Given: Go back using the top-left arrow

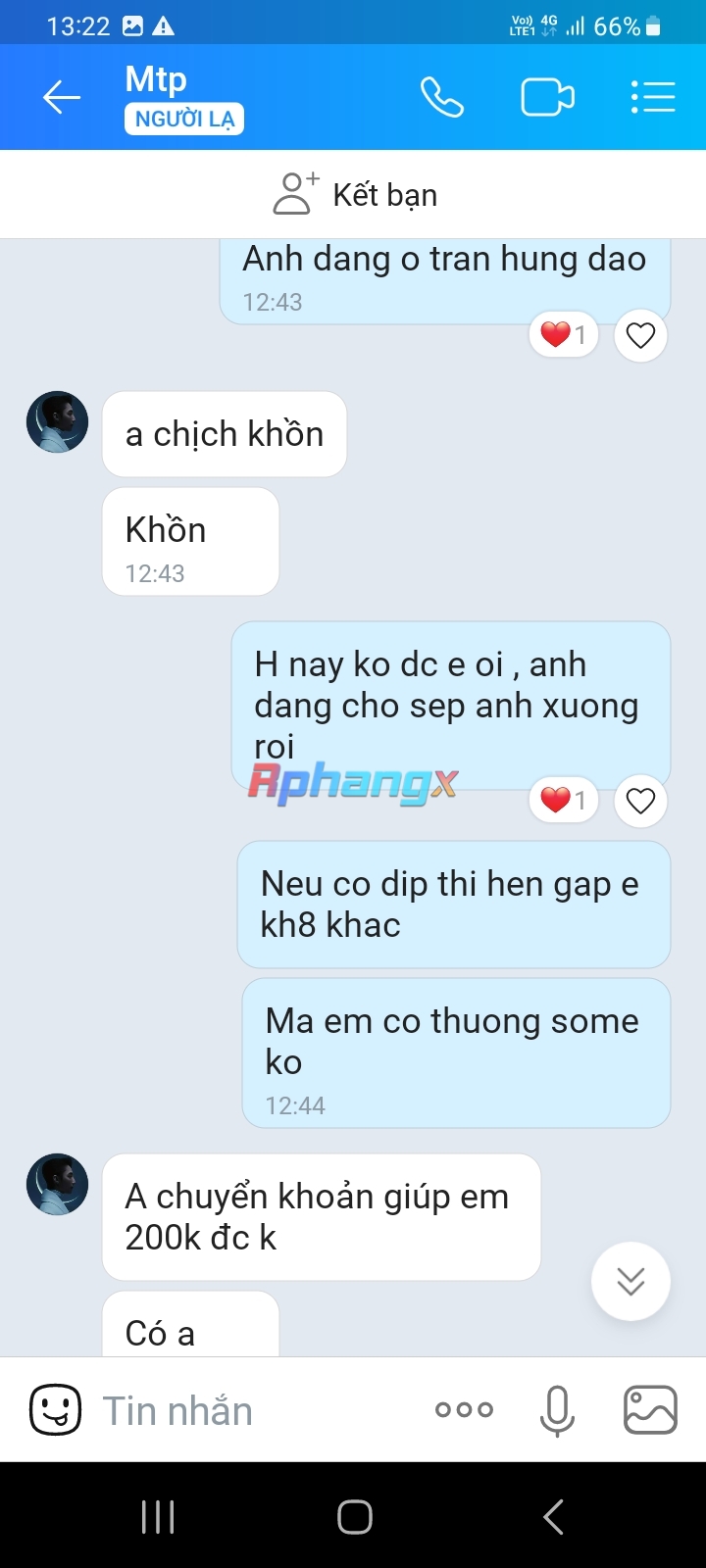Looking at the screenshot, I should pos(61,97).
